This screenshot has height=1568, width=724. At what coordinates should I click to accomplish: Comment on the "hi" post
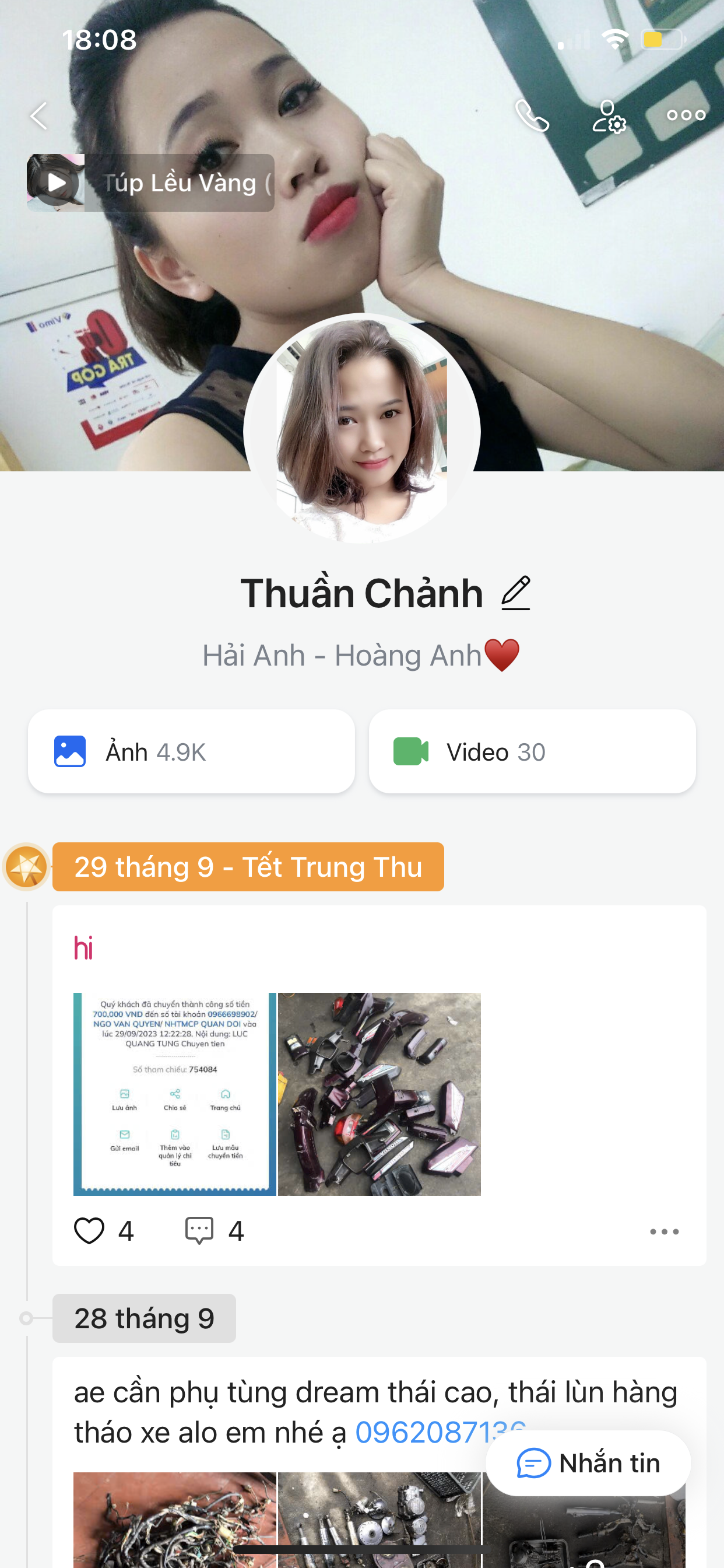199,1231
